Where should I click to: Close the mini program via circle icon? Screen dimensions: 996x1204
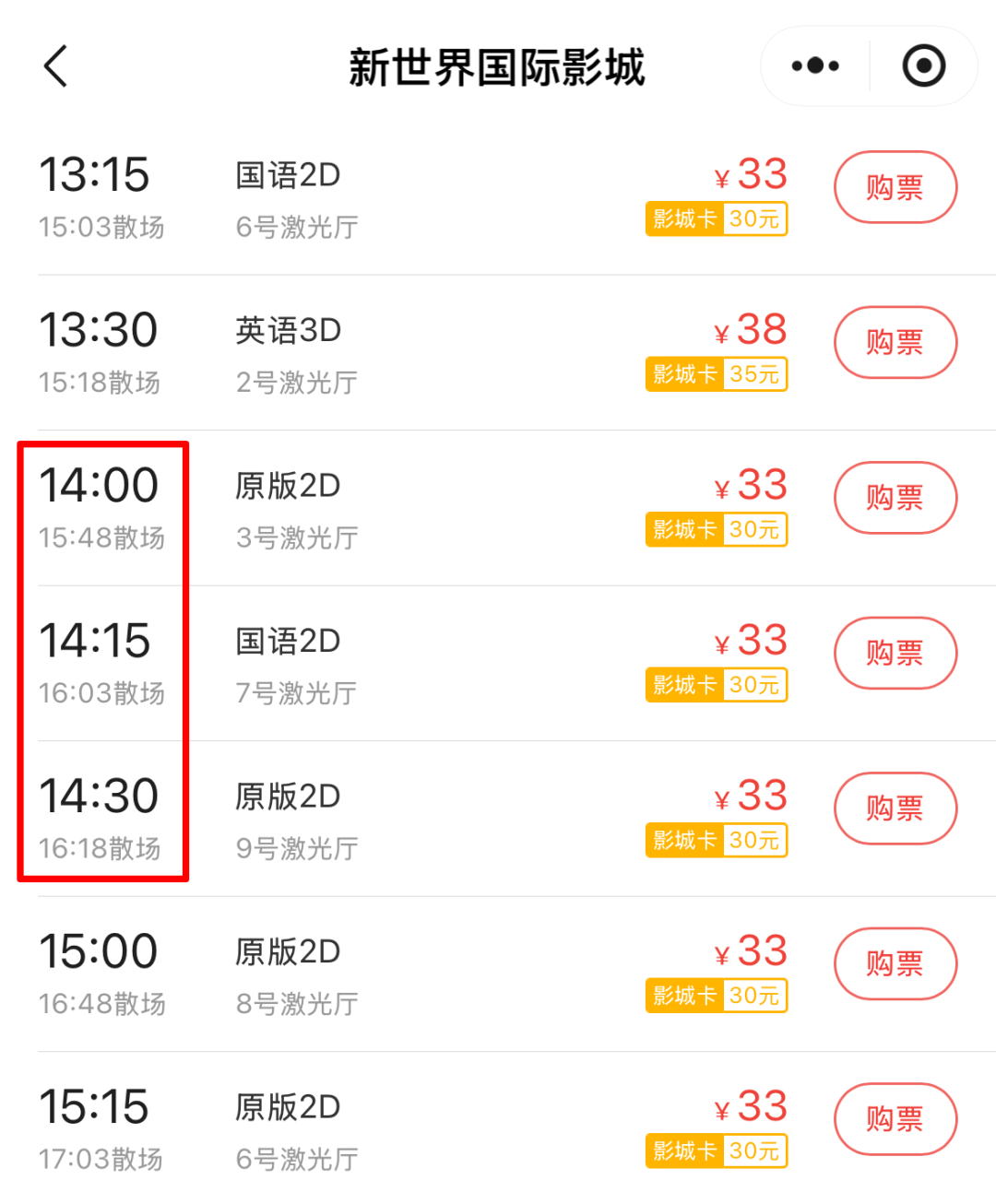pos(923,66)
